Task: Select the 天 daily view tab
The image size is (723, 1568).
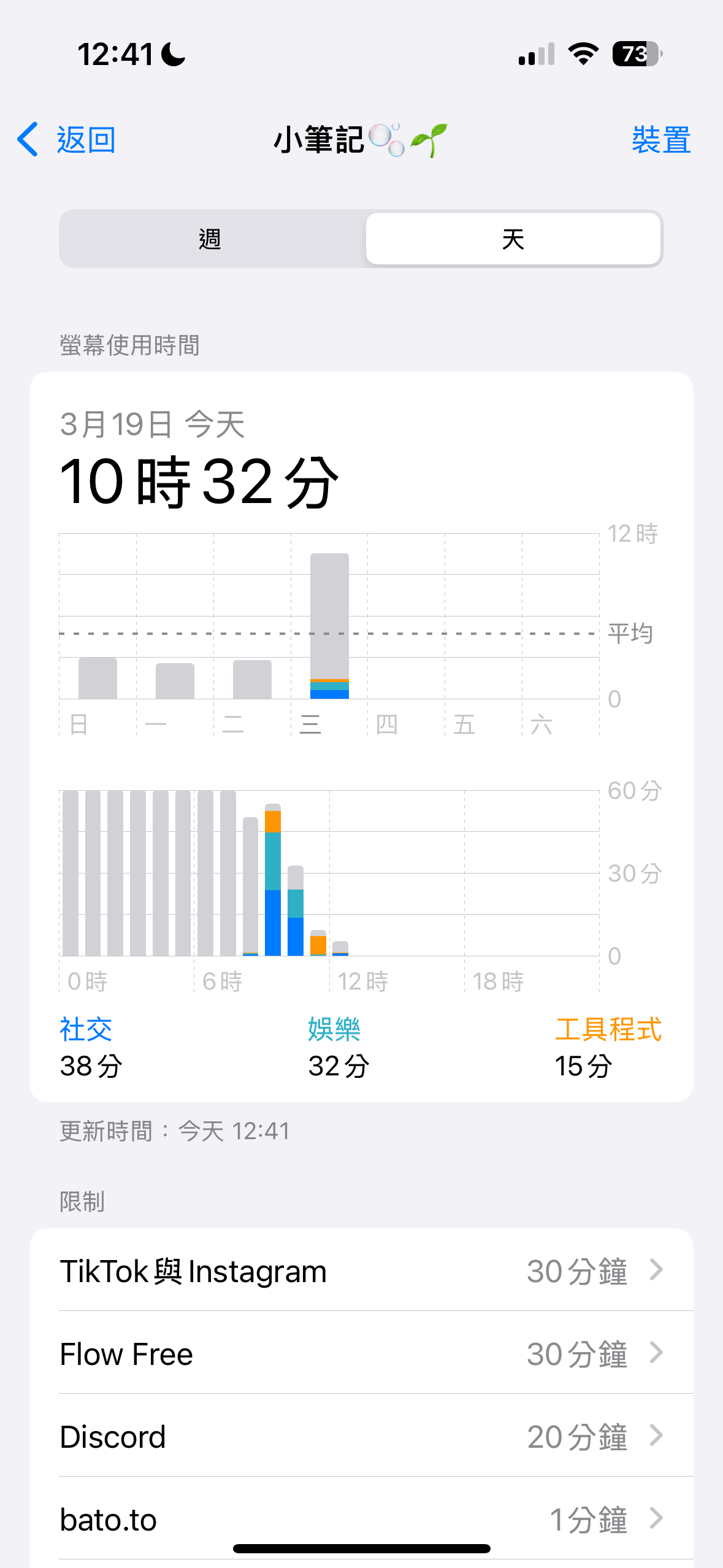Action: (x=513, y=239)
